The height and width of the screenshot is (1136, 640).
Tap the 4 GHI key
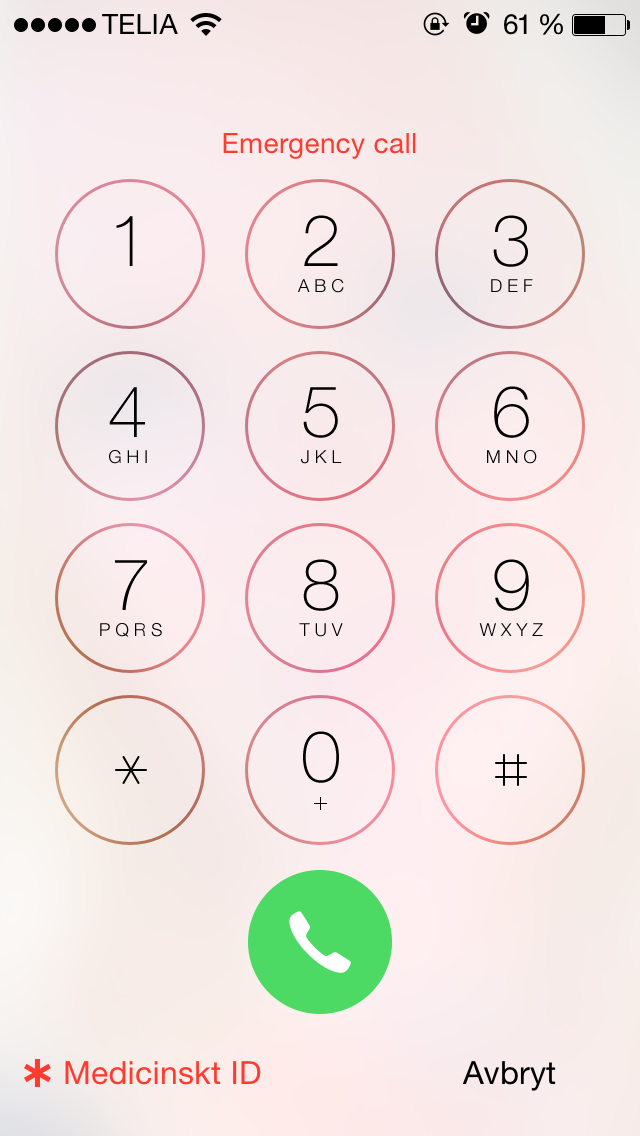[x=130, y=426]
